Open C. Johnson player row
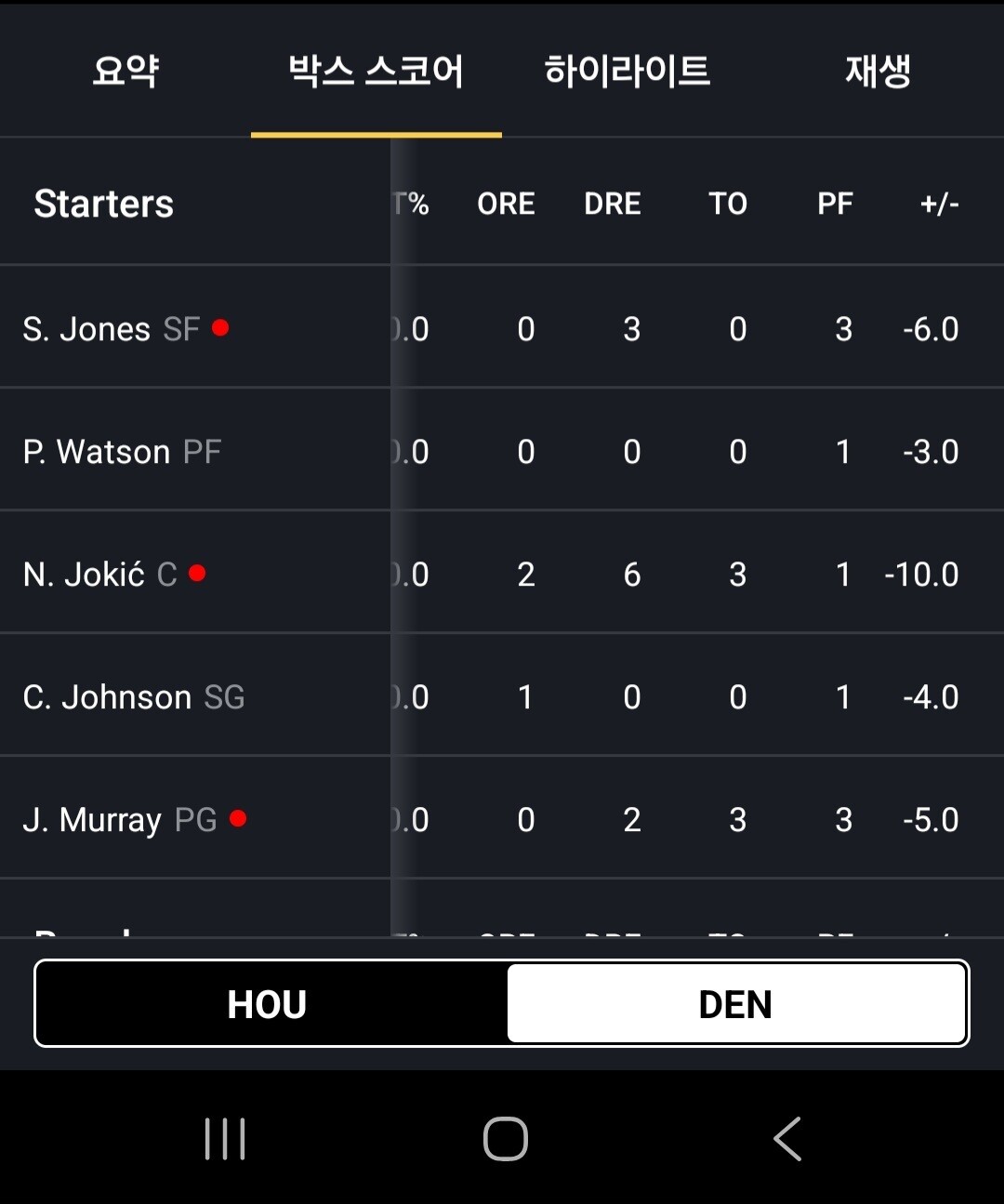1004x1204 pixels. [x=502, y=695]
